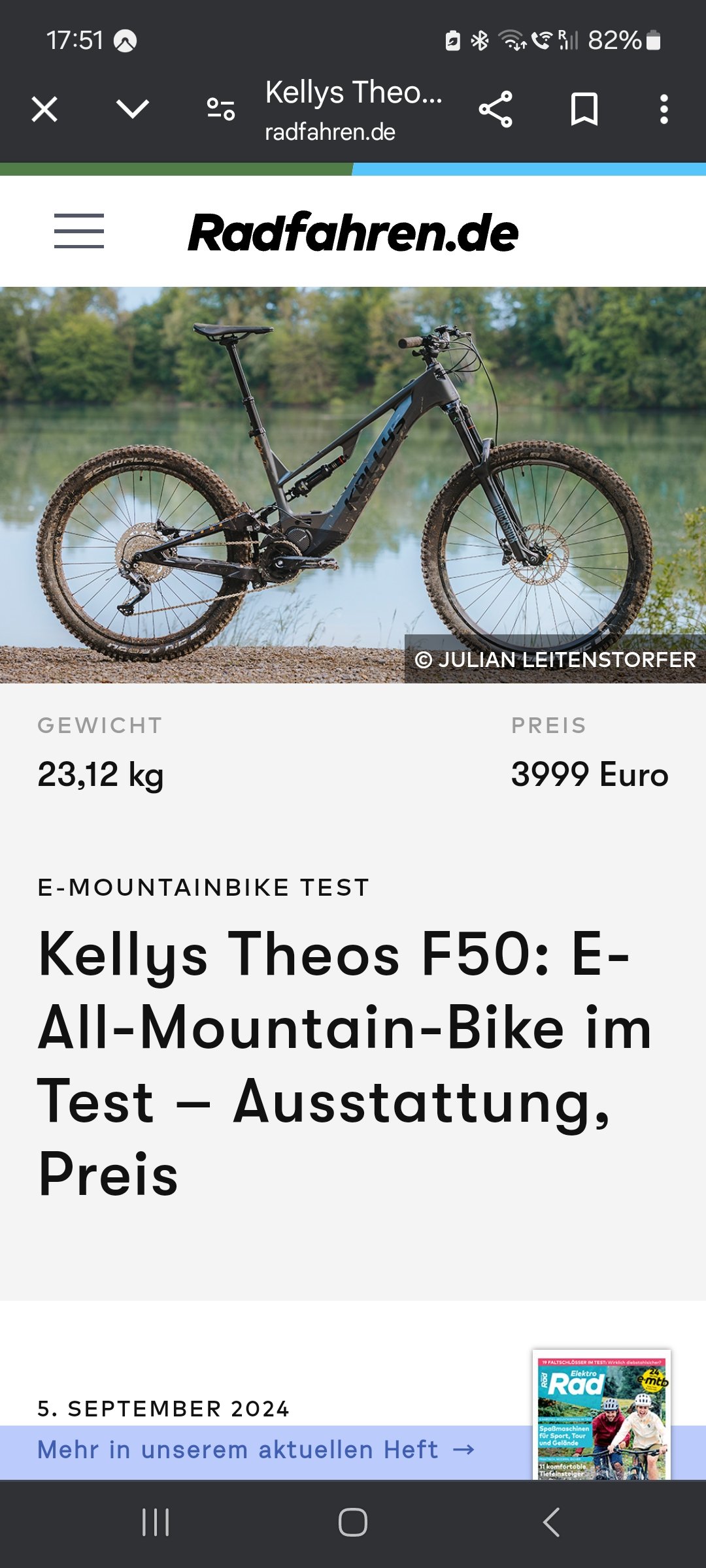Open the Radfahren.de hamburger menu

point(79,231)
